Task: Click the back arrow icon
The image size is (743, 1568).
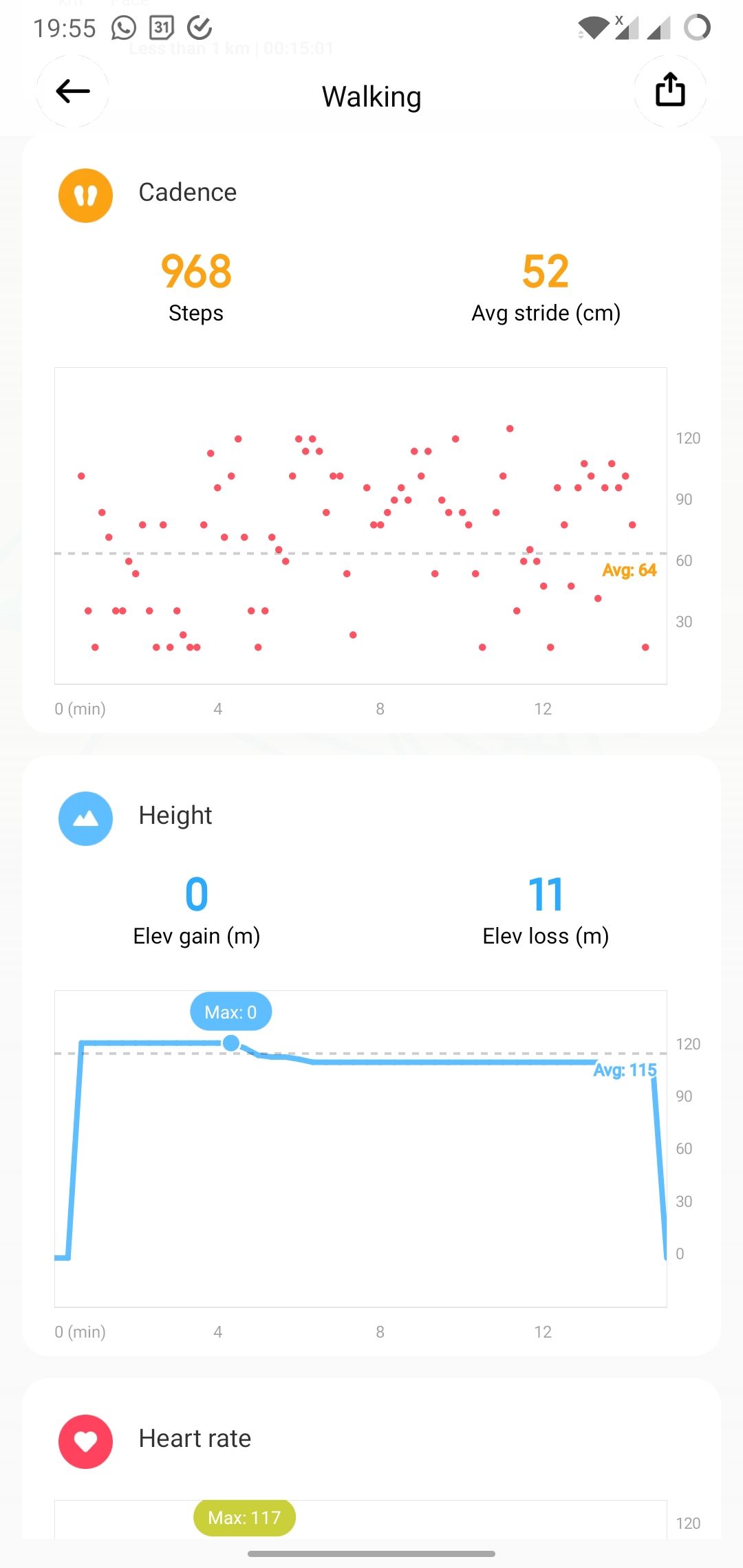Action: [72, 91]
